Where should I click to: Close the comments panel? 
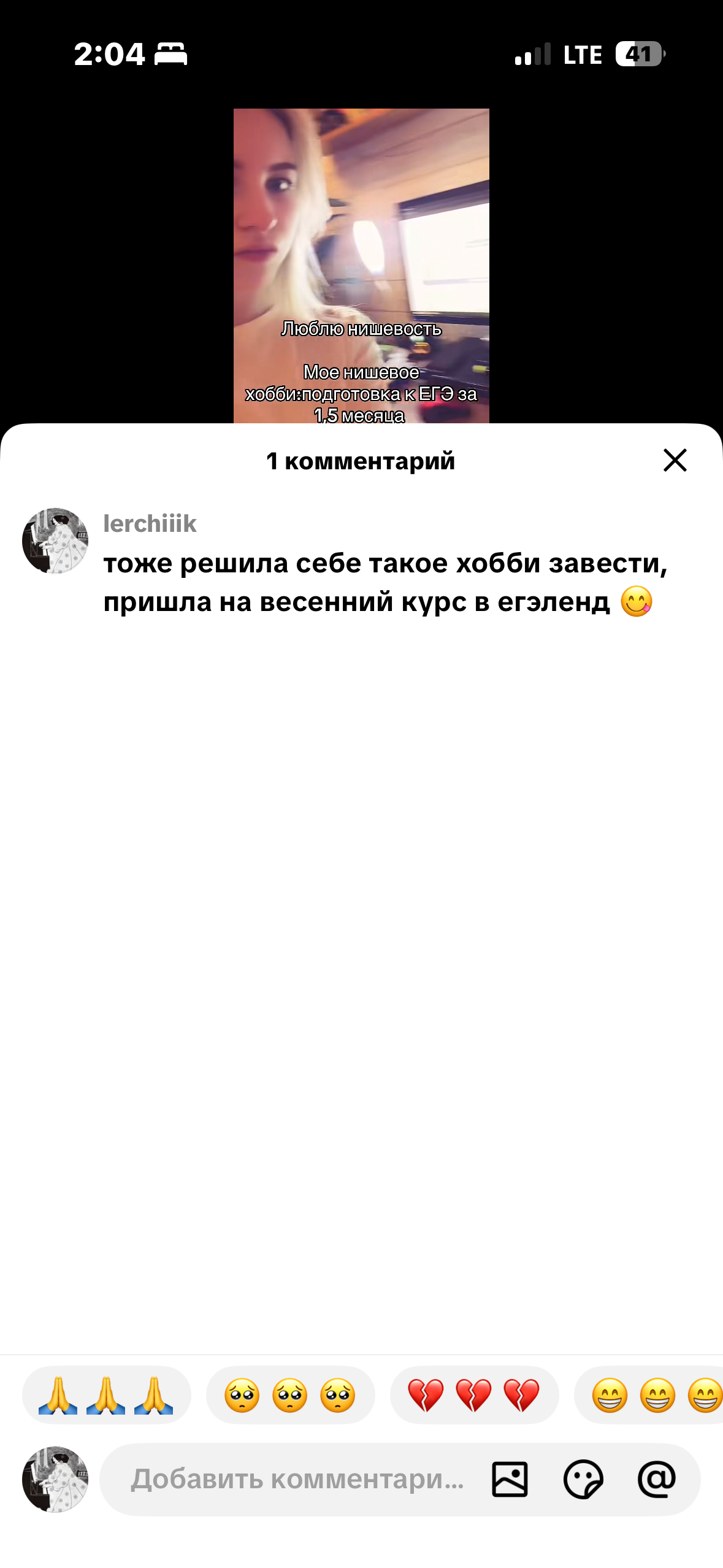[675, 460]
